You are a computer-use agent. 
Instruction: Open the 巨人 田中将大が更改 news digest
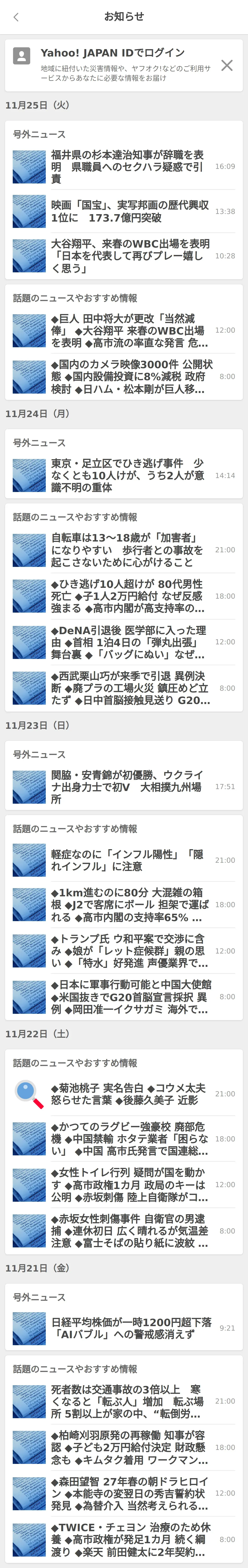click(x=129, y=331)
